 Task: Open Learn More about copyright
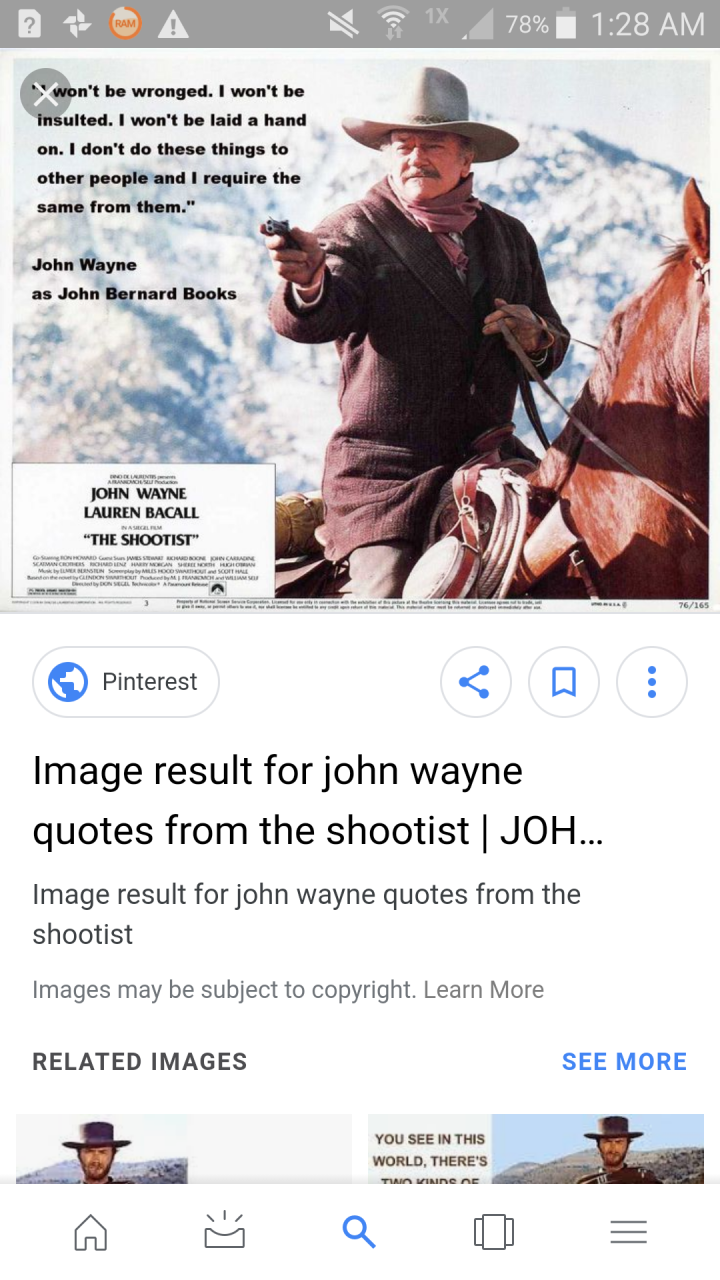tap(484, 990)
